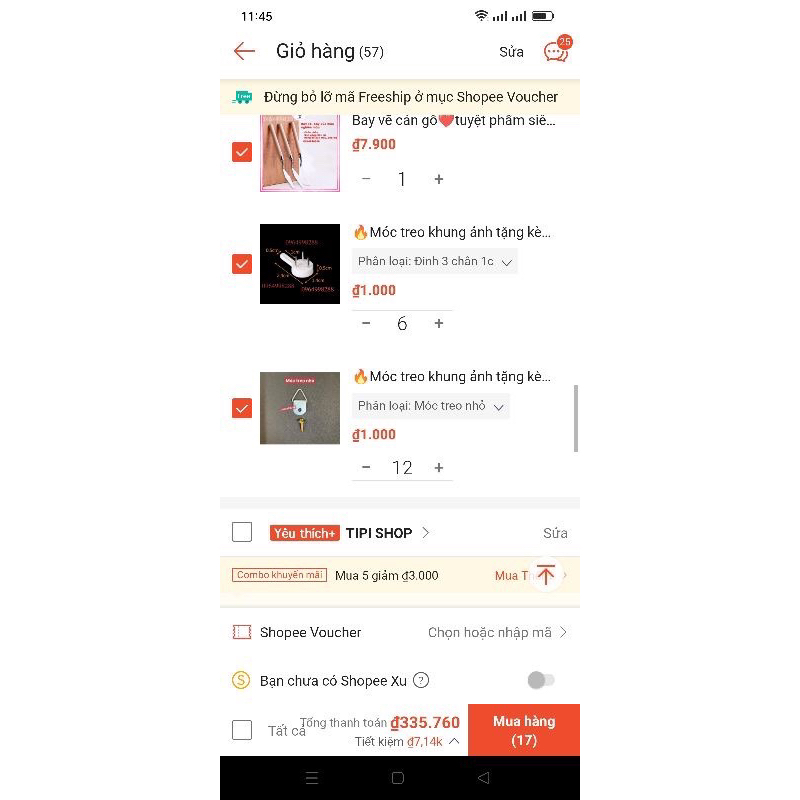Screen dimensions: 800x800
Task: Jump to top with the arrow button
Action: [546, 574]
